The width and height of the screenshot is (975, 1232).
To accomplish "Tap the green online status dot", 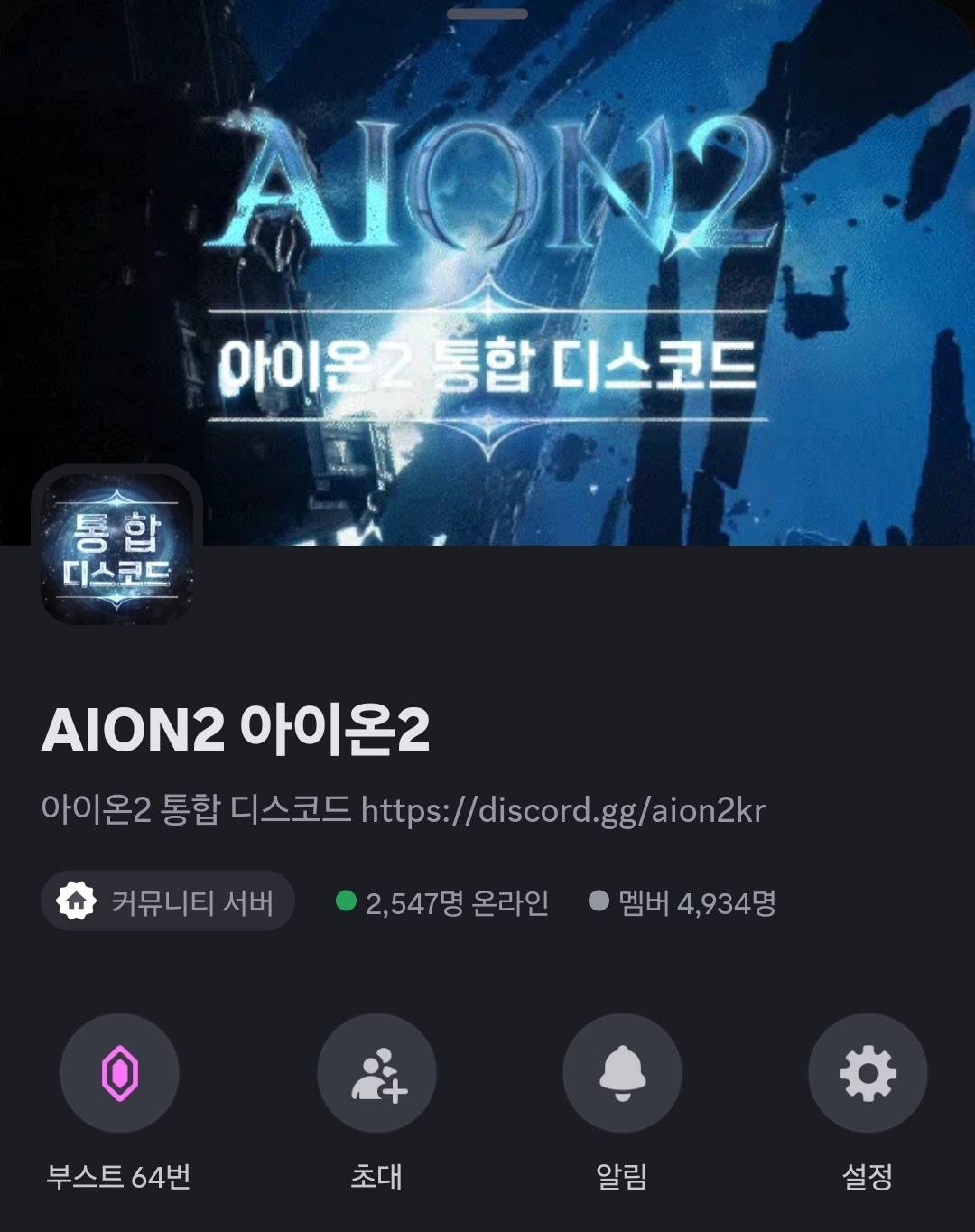I will 346,900.
